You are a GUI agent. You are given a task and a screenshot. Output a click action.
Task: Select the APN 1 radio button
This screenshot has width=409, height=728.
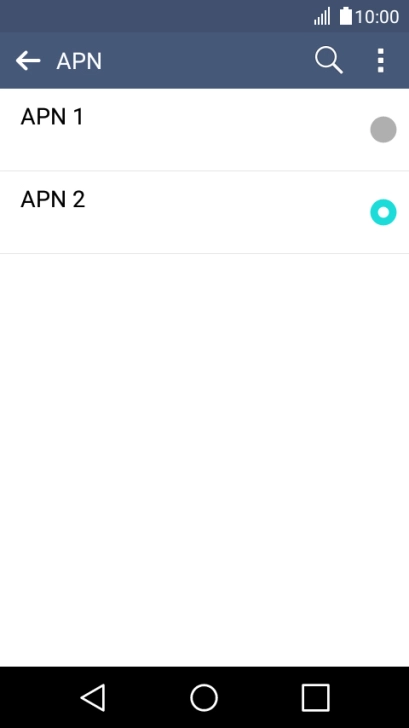pos(383,130)
